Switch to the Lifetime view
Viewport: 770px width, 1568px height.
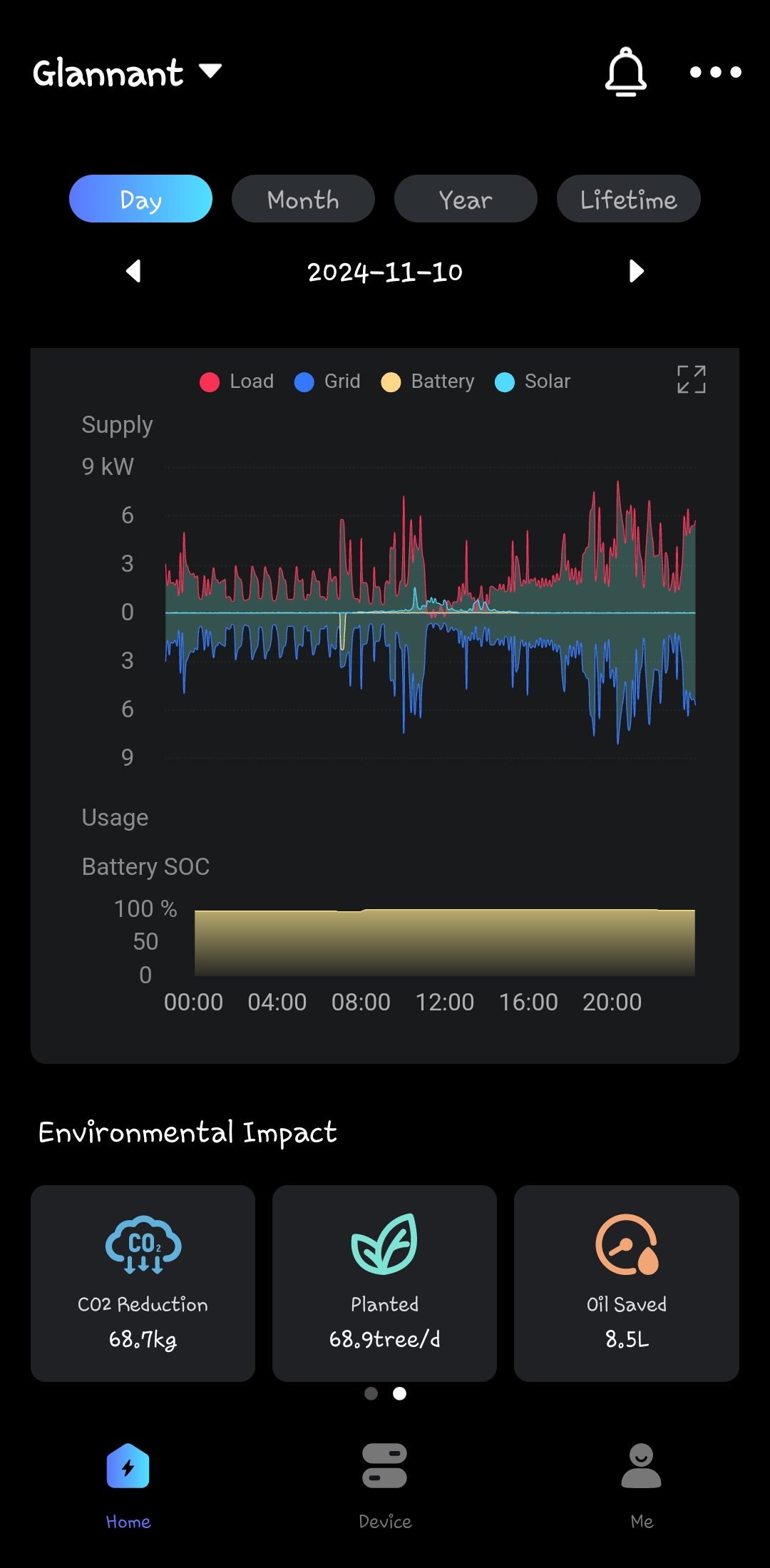tap(628, 199)
